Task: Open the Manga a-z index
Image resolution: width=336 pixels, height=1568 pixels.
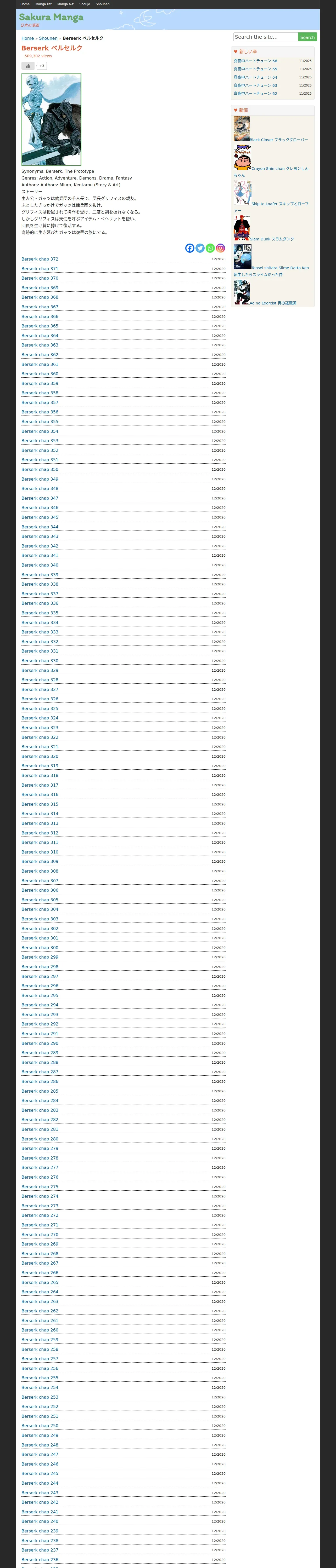Action: click(65, 4)
